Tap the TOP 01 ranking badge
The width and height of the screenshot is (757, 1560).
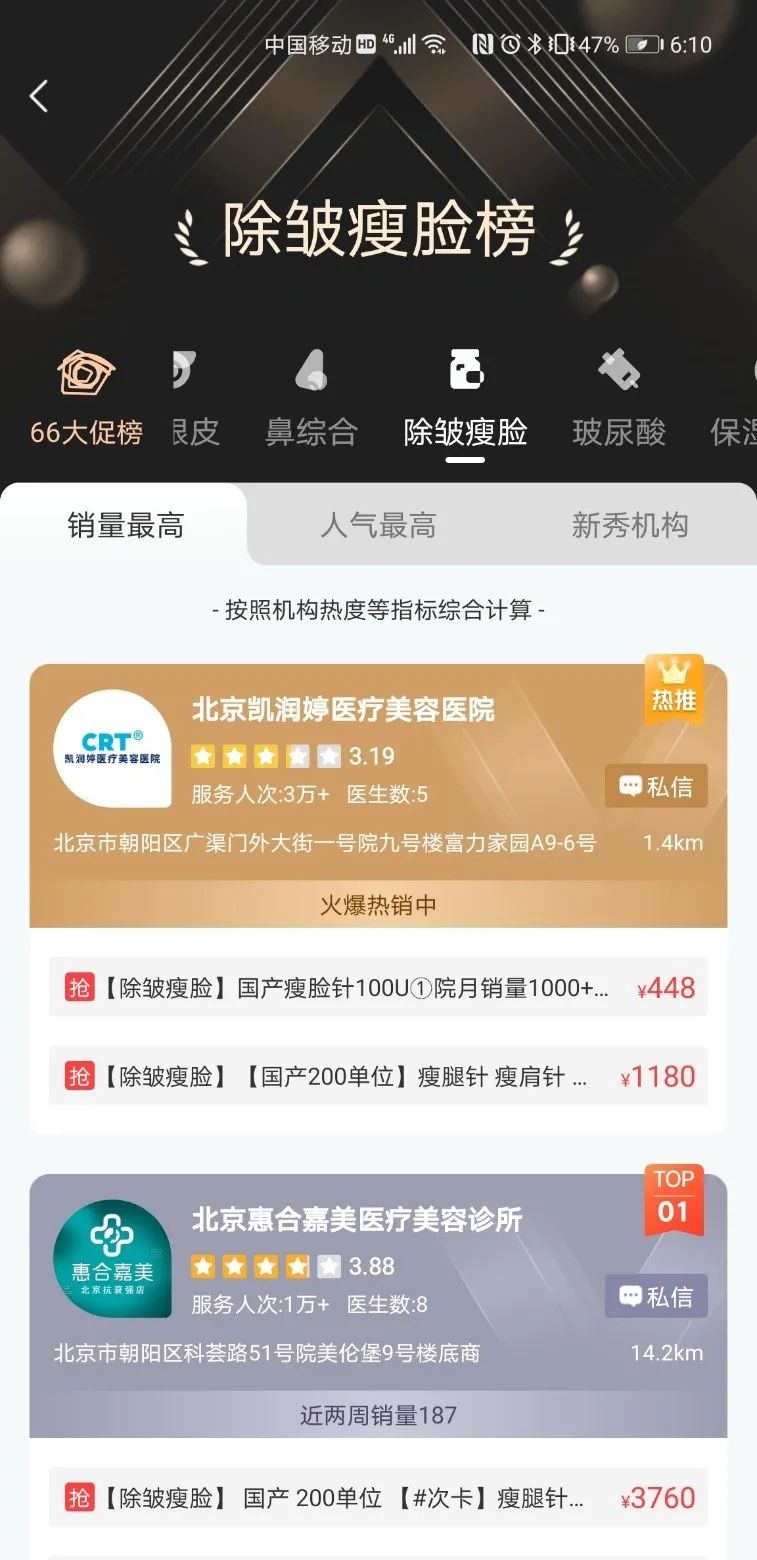pos(673,1198)
